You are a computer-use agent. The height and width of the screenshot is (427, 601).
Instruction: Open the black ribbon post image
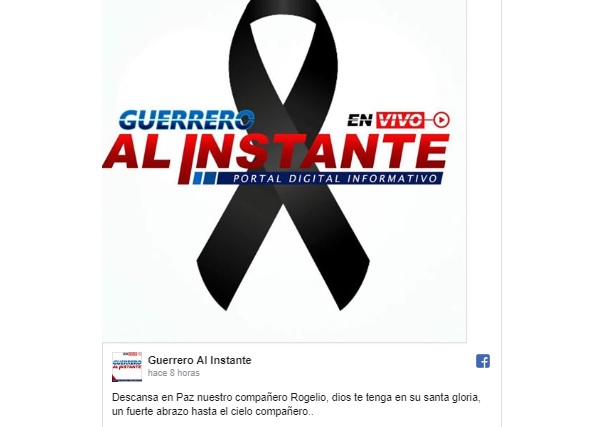284,170
